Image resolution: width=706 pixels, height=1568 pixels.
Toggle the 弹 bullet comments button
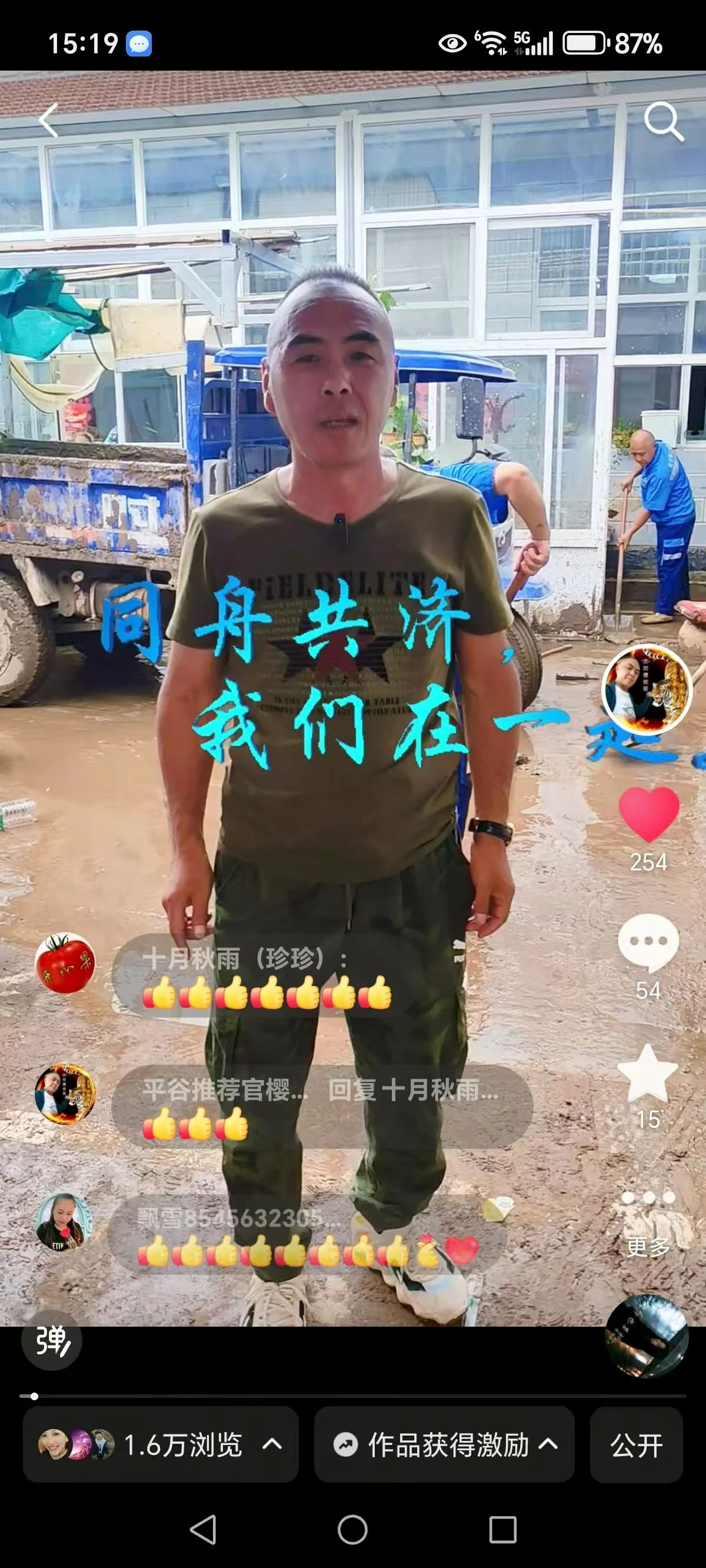click(x=52, y=1340)
